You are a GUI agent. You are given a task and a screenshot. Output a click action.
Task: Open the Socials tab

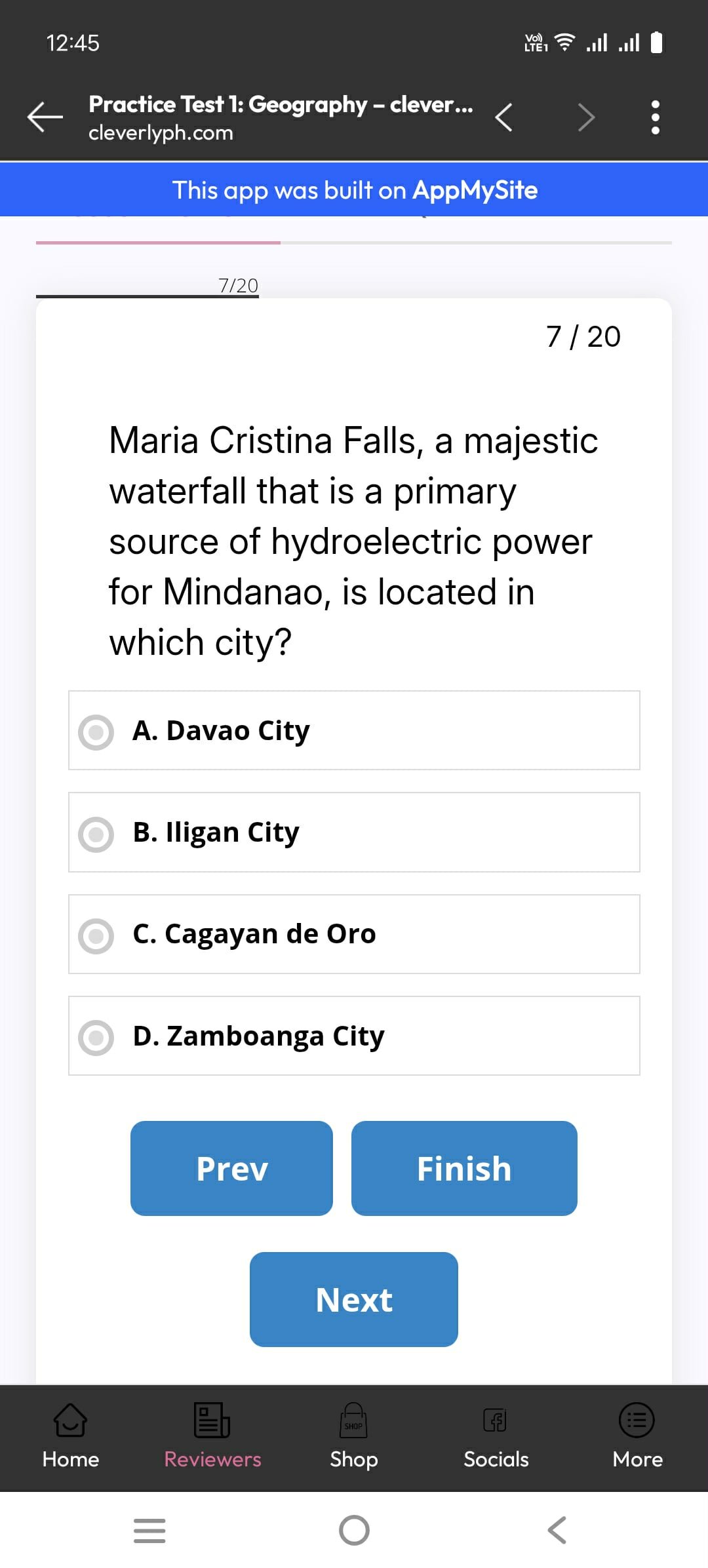[496, 1436]
